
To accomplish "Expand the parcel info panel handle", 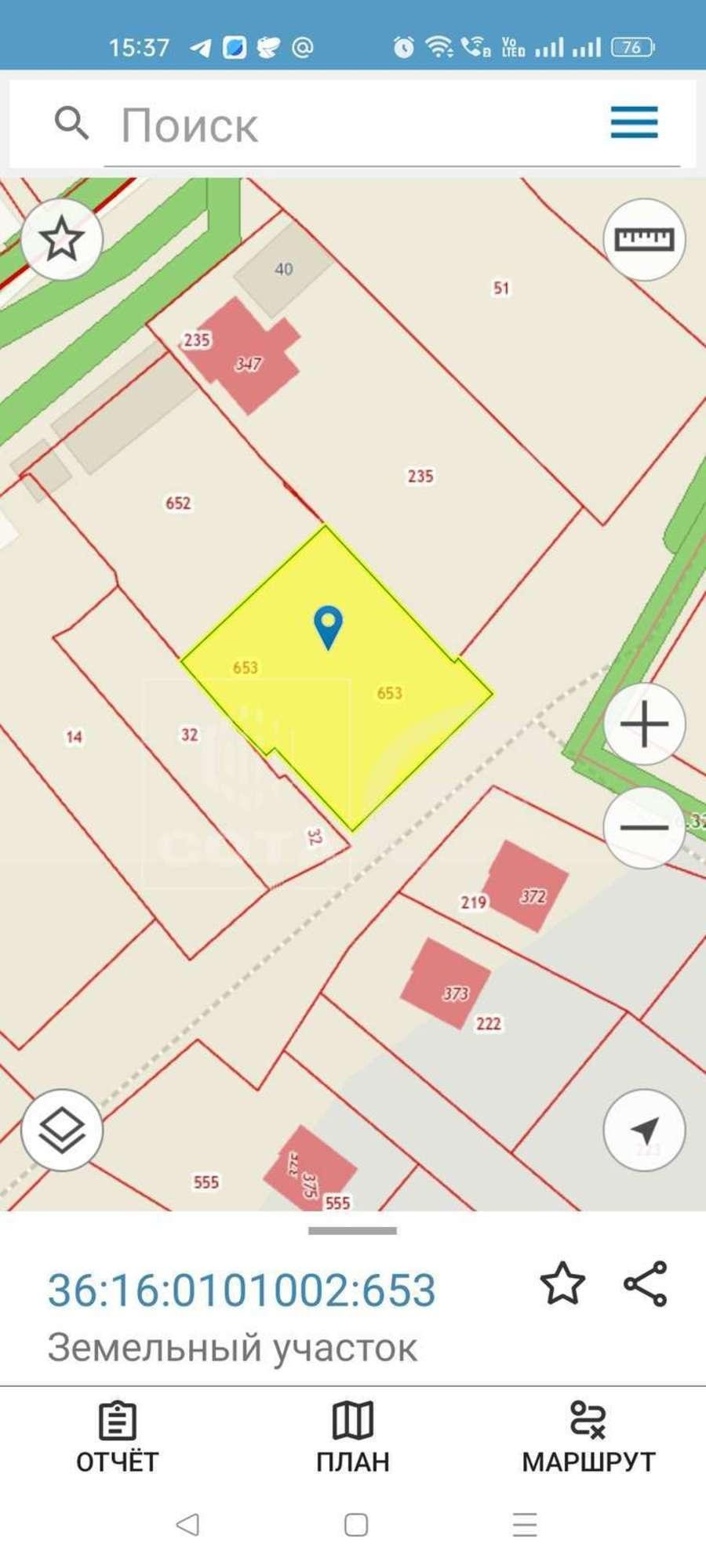I will [x=353, y=1231].
